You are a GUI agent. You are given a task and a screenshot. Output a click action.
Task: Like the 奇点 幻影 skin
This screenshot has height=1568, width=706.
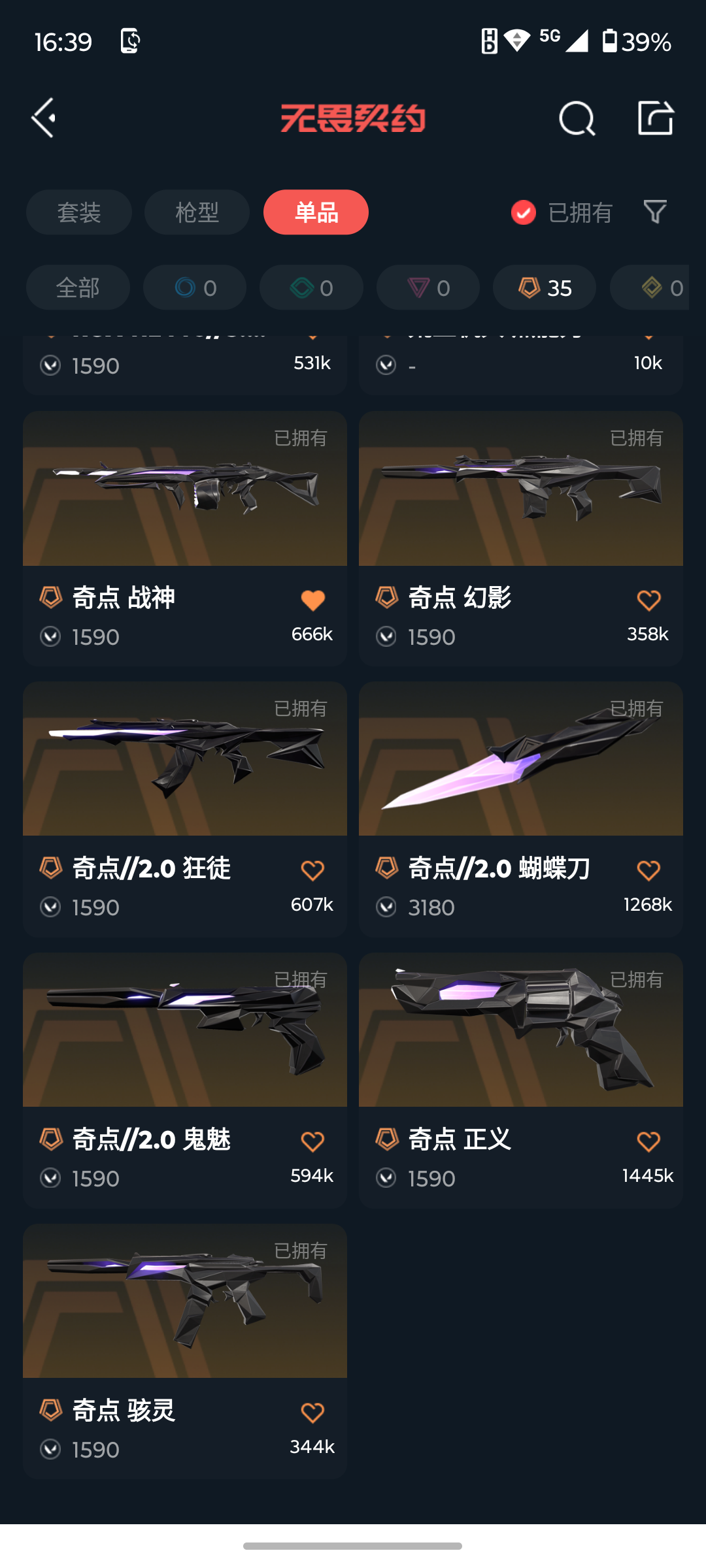[x=648, y=600]
